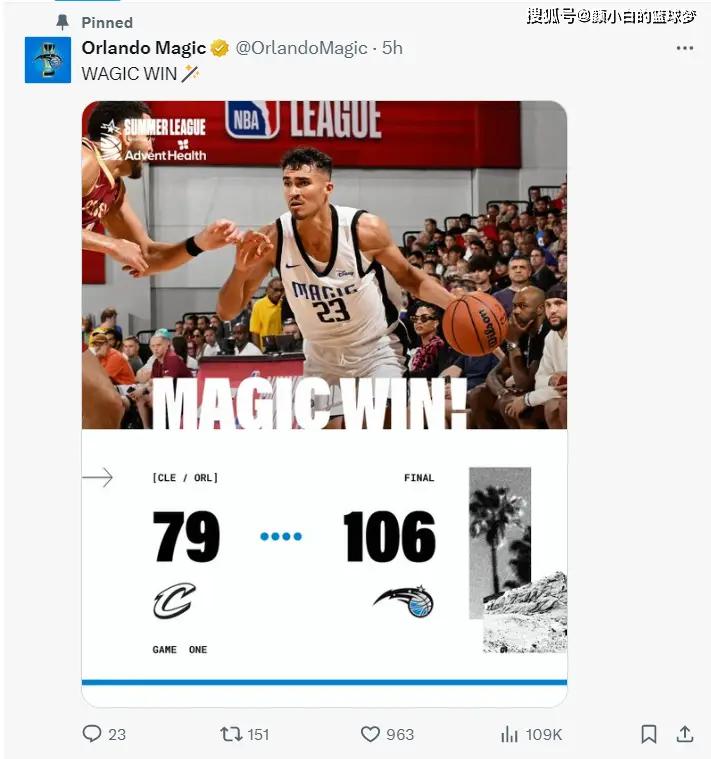Open the tweet's overflow menu

pos(684,48)
